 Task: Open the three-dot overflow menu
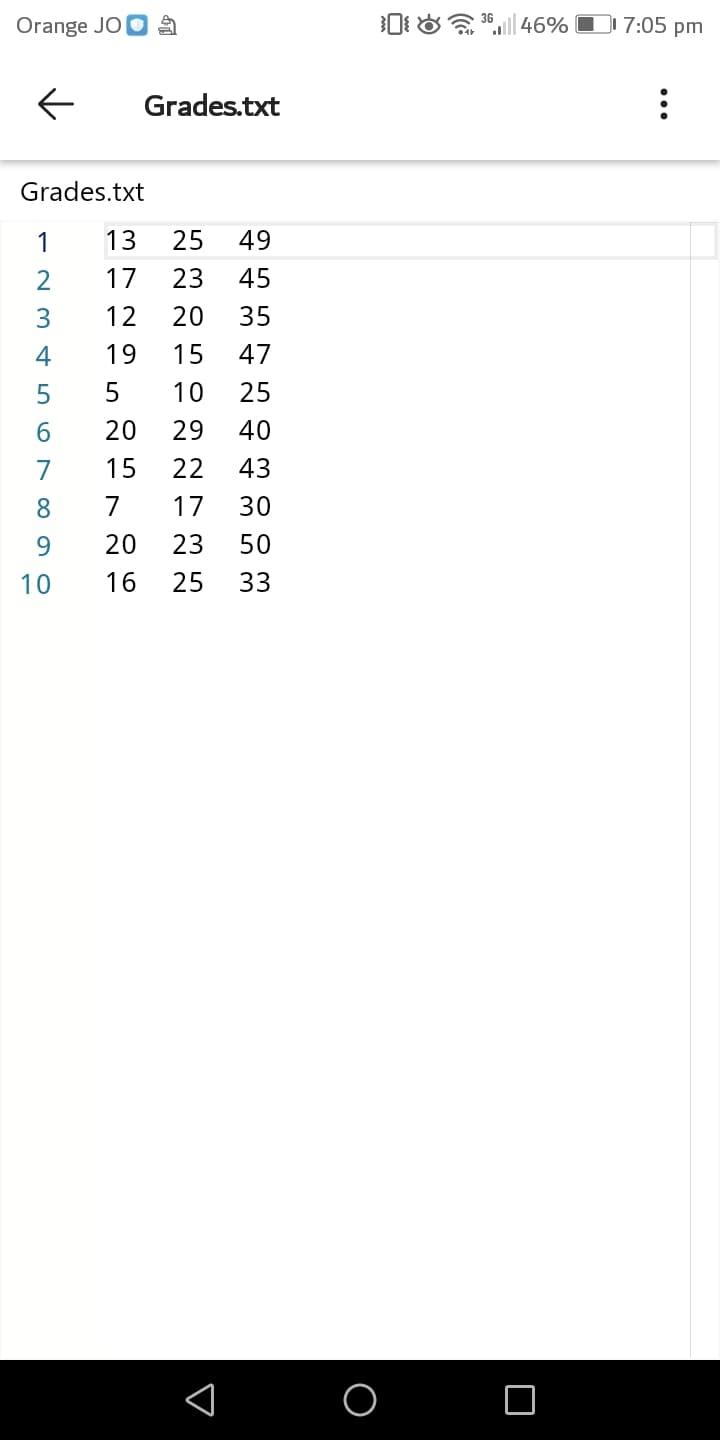click(x=664, y=104)
